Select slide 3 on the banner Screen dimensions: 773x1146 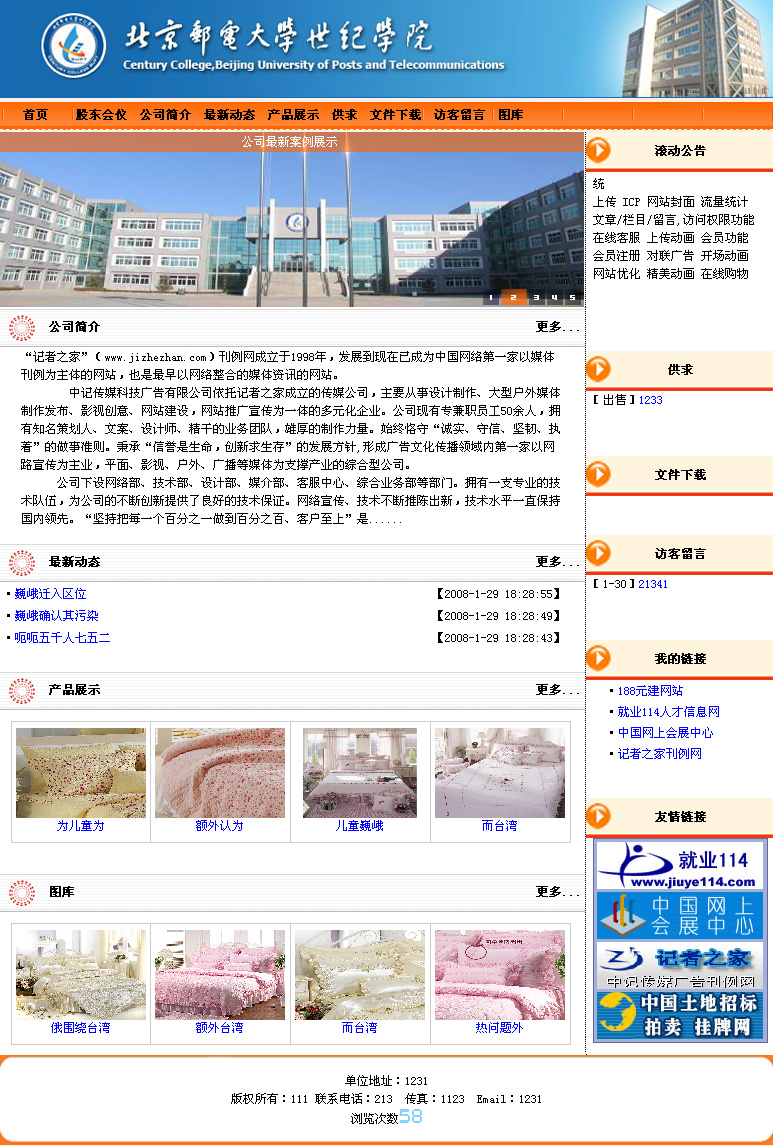coord(535,297)
